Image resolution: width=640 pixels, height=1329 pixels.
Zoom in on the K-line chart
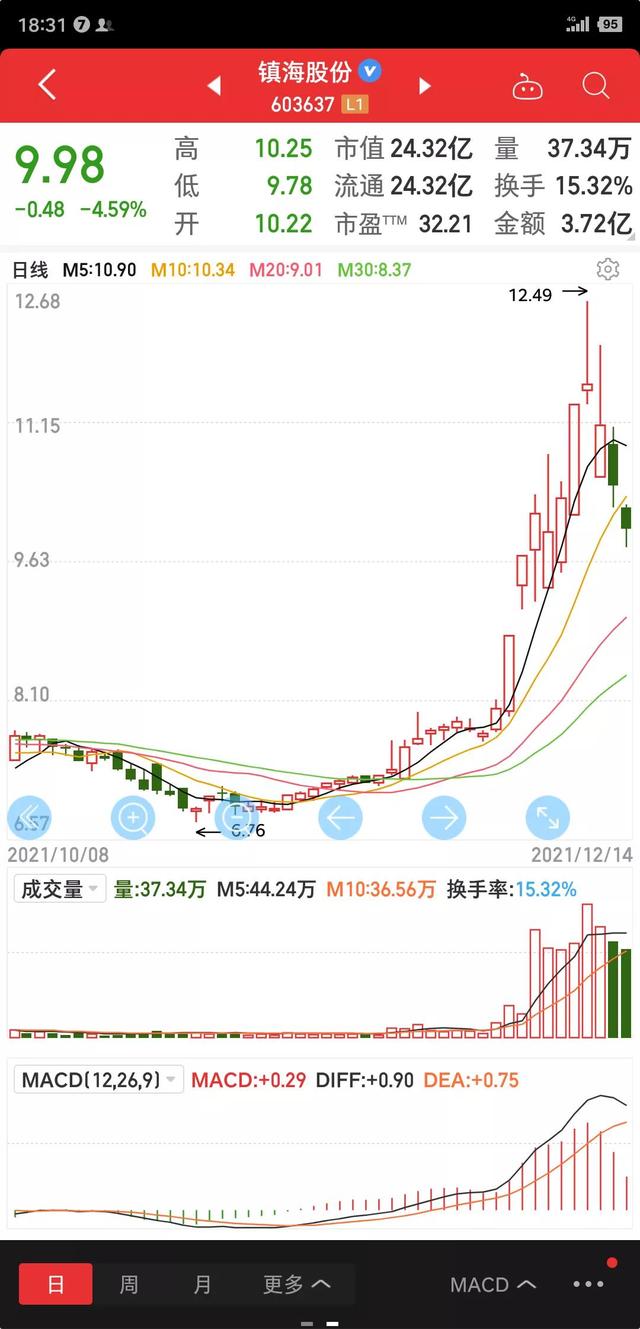point(133,818)
